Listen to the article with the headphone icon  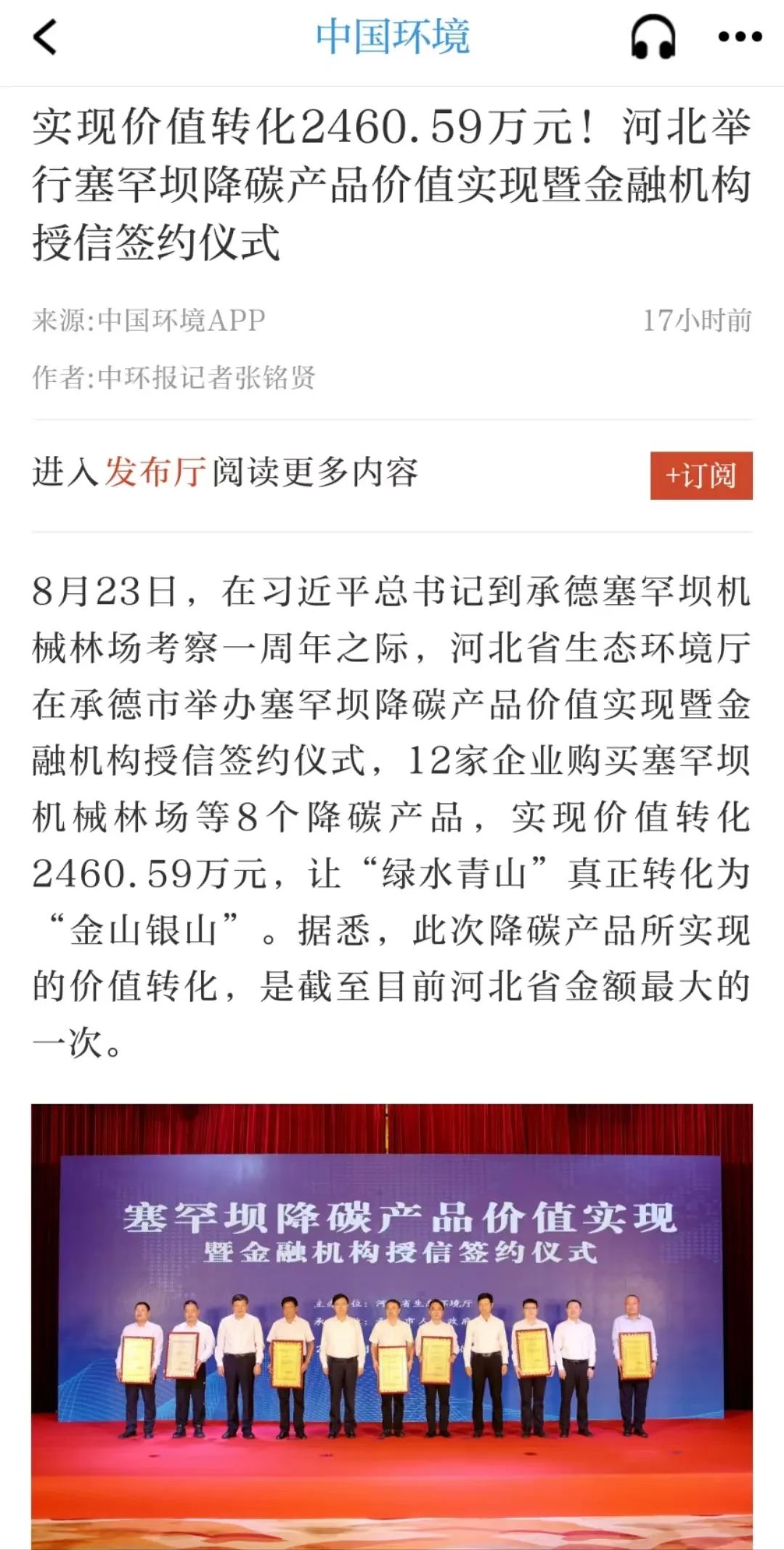coord(653,36)
